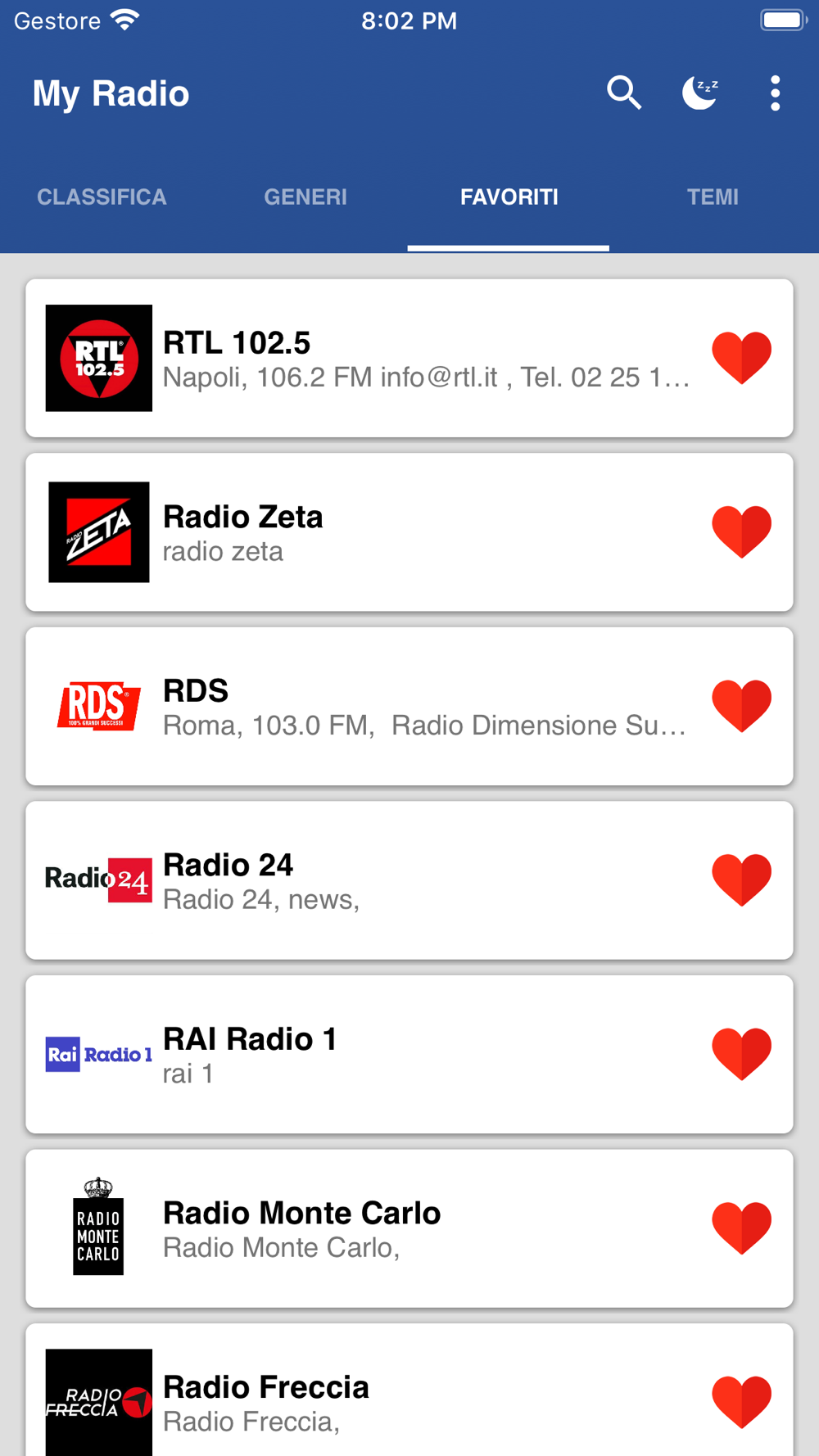Viewport: 819px width, 1456px height.
Task: Open the sleep timer moon icon
Action: (700, 93)
